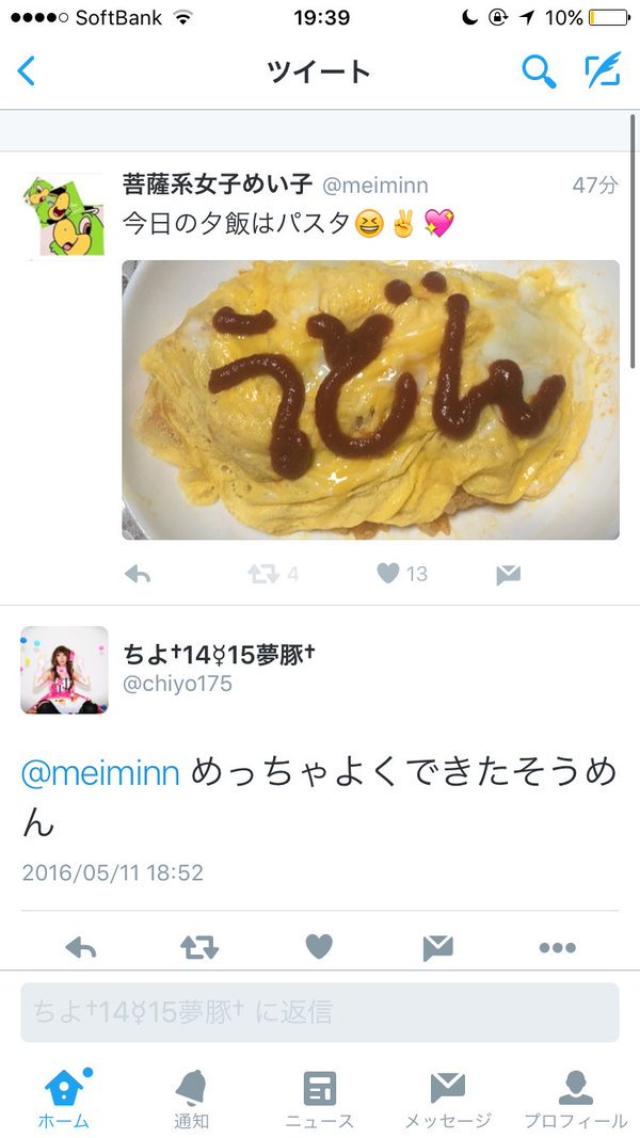Image resolution: width=640 pixels, height=1138 pixels.
Task: Compose a new tweet
Action: 602,71
